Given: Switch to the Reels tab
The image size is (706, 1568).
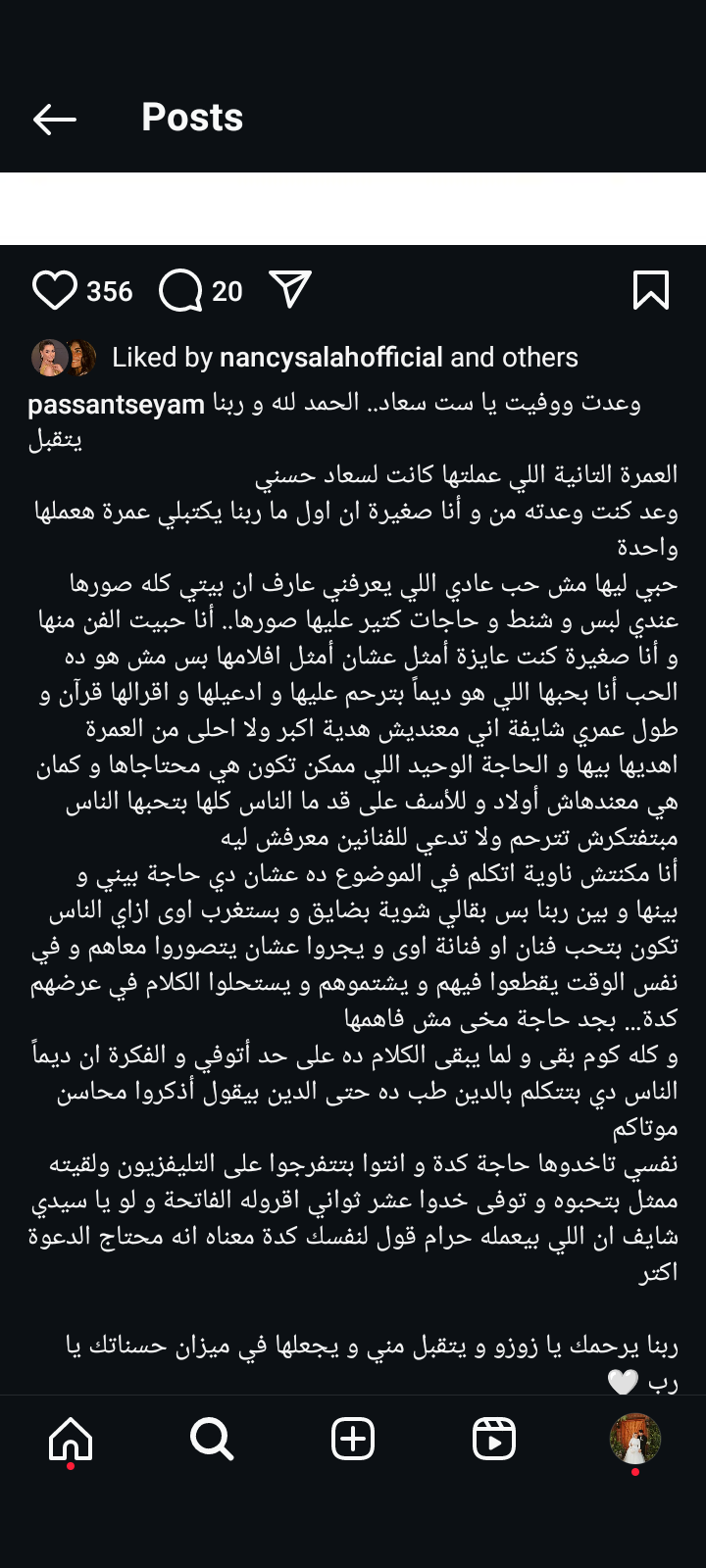Looking at the screenshot, I should (x=494, y=1439).
